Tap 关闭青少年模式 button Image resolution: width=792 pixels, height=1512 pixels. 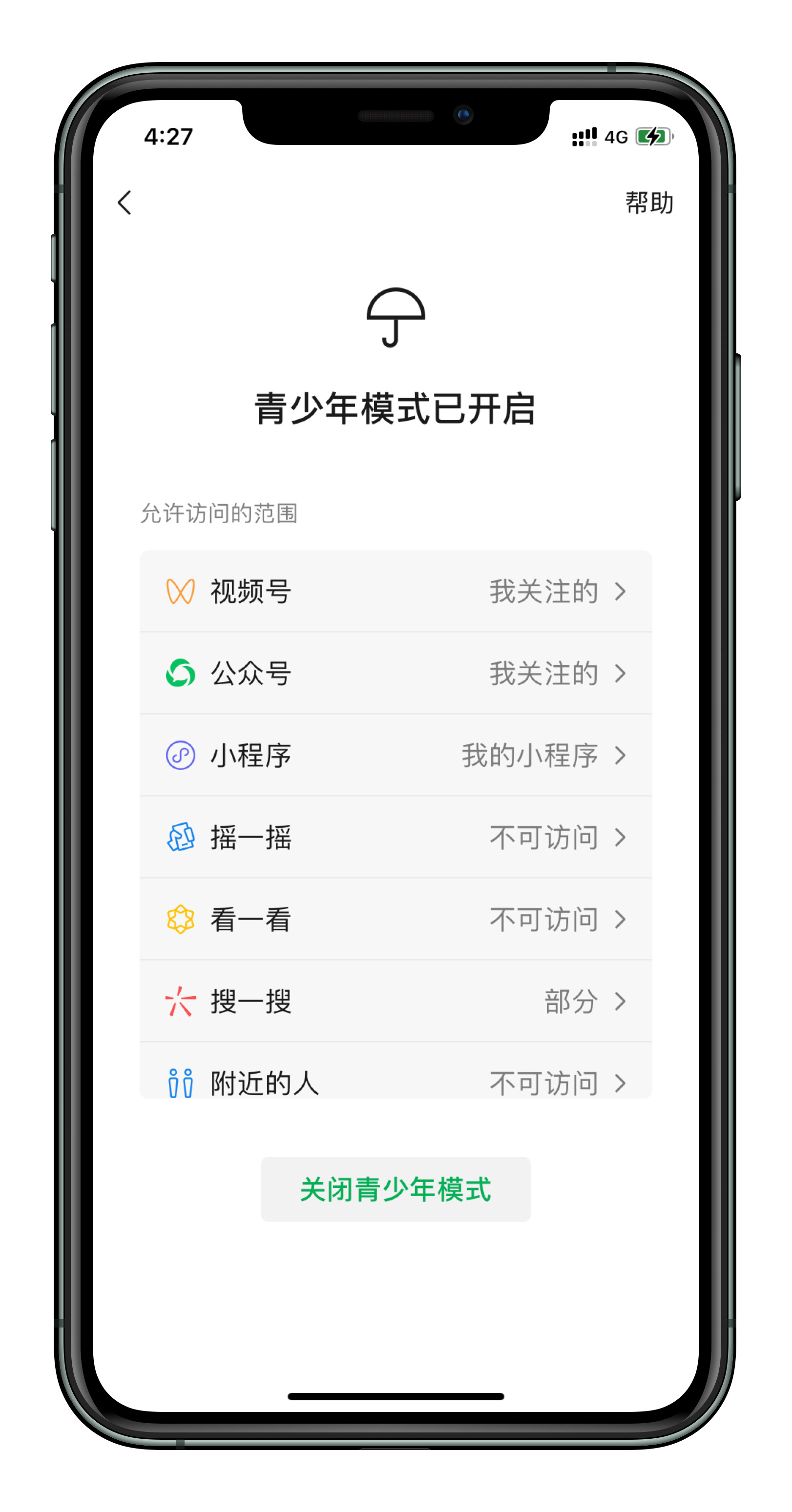coord(396,1189)
